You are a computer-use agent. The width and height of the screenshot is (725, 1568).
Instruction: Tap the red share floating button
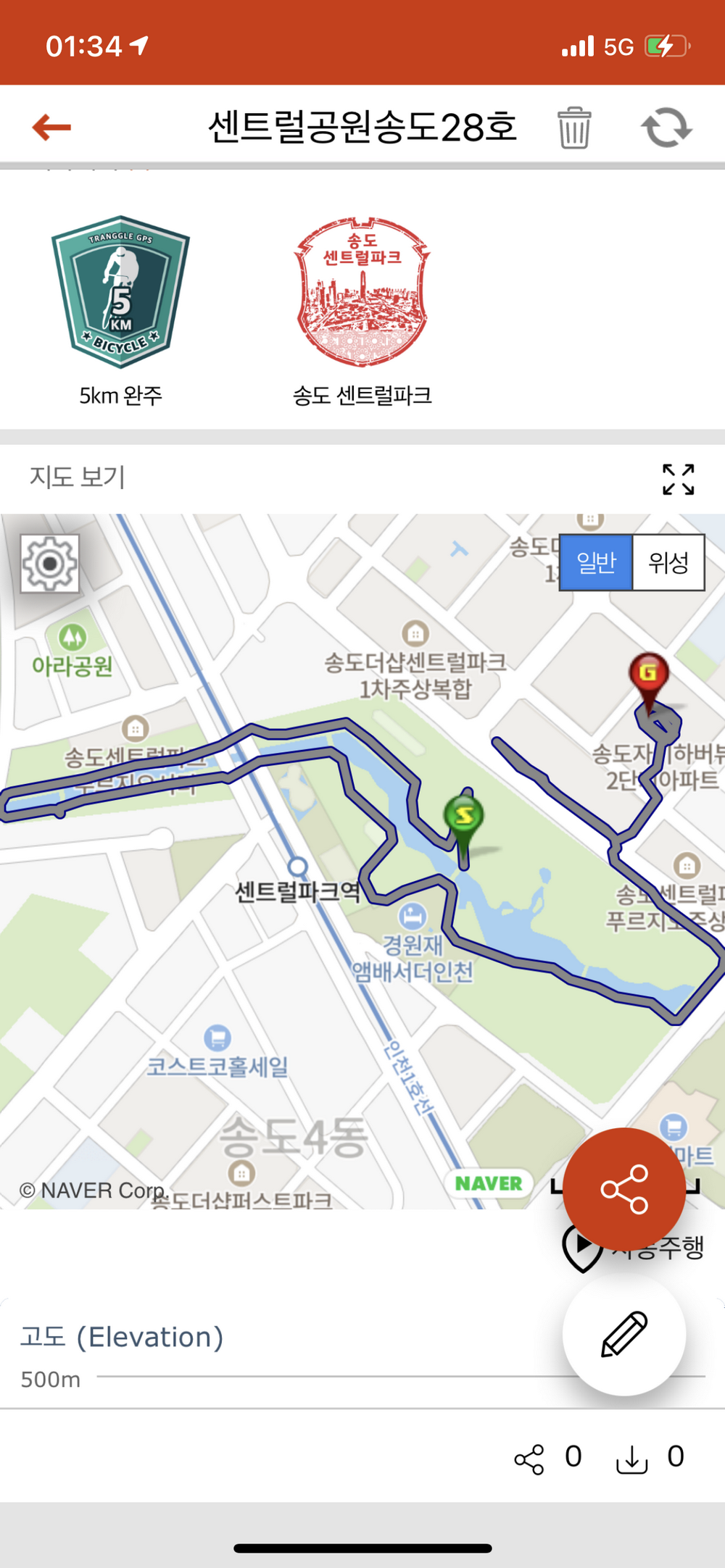click(623, 1189)
